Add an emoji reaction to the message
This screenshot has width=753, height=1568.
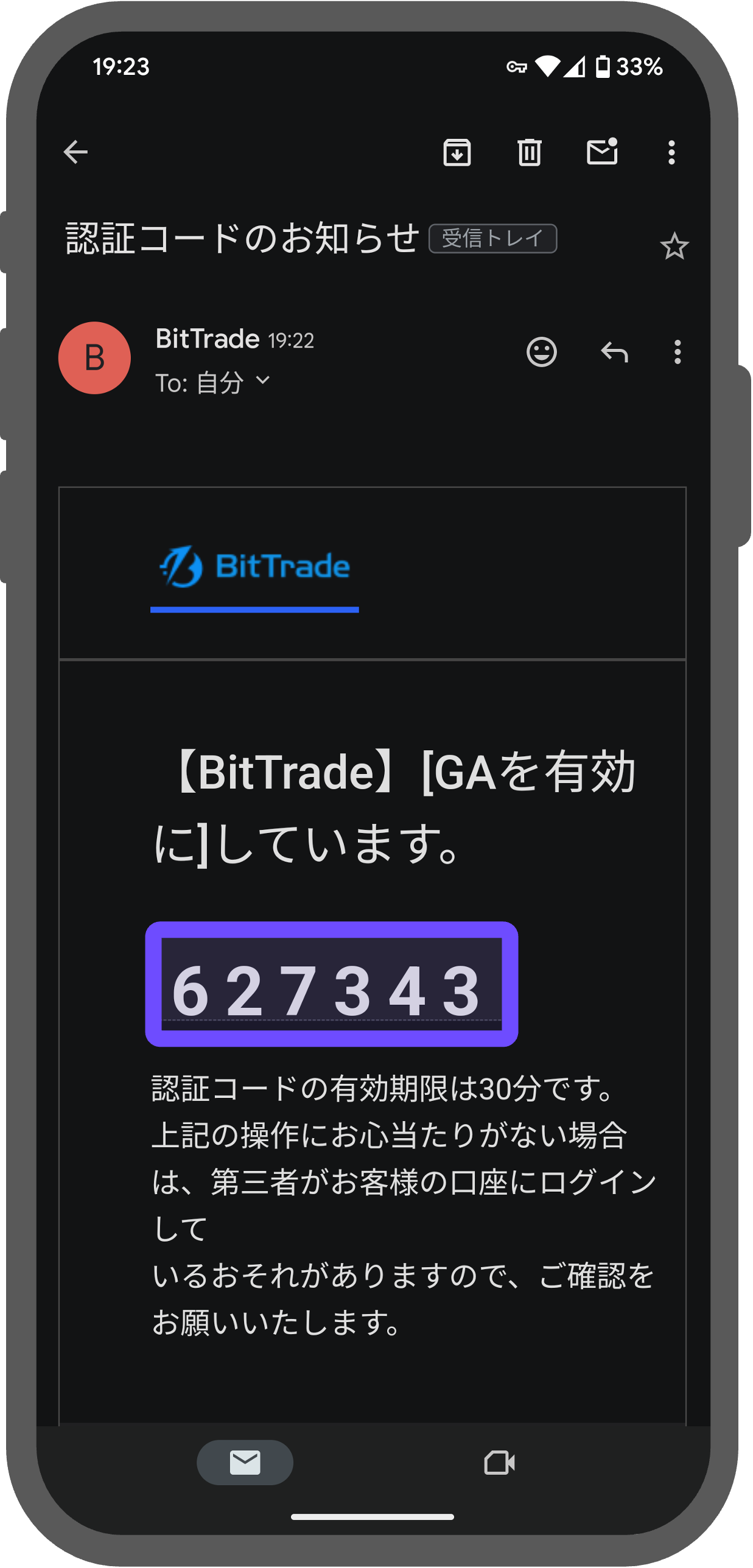coord(541,352)
